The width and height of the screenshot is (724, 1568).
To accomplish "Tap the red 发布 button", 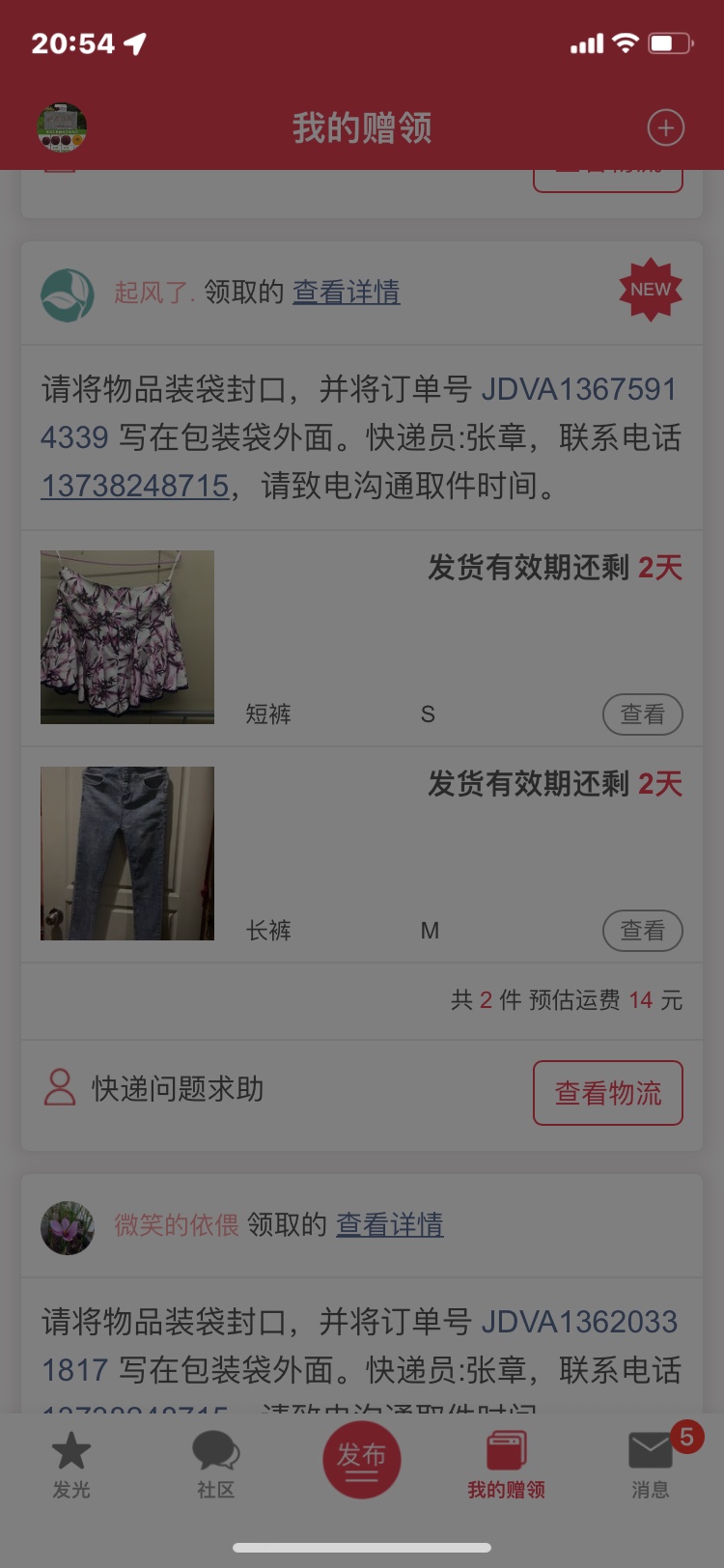I will (x=361, y=1460).
